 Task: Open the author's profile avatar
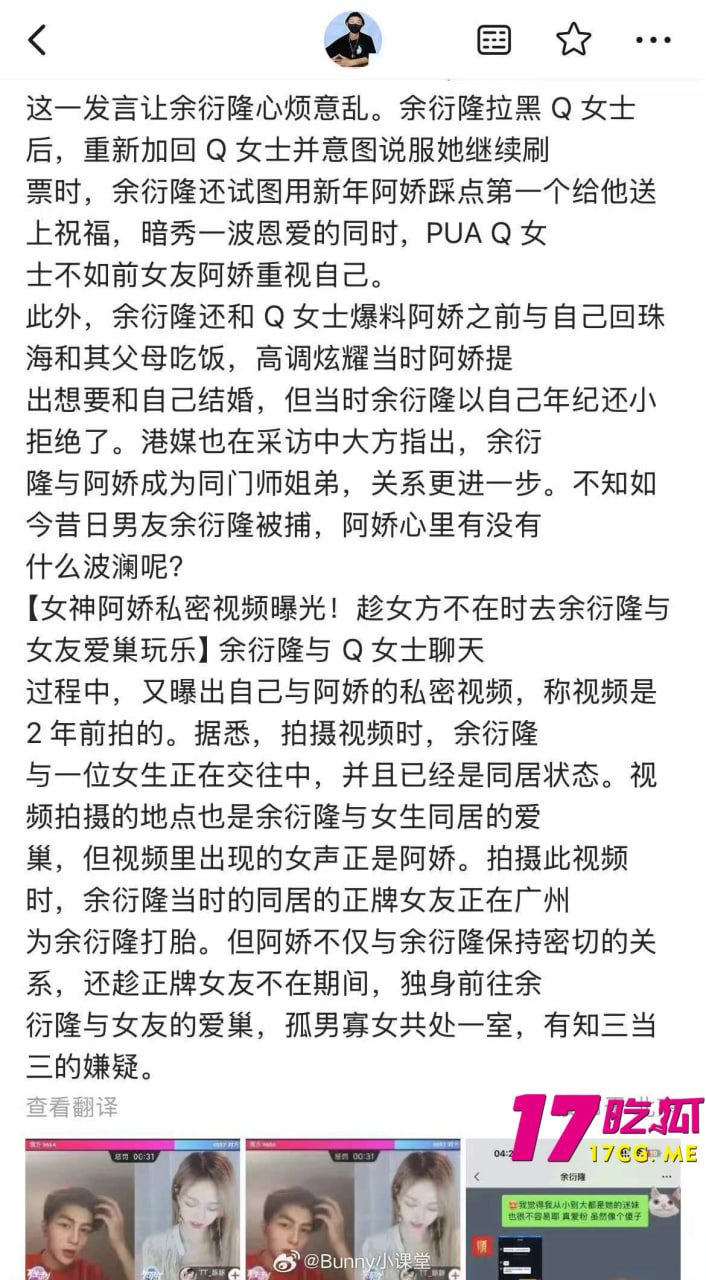(x=353, y=40)
